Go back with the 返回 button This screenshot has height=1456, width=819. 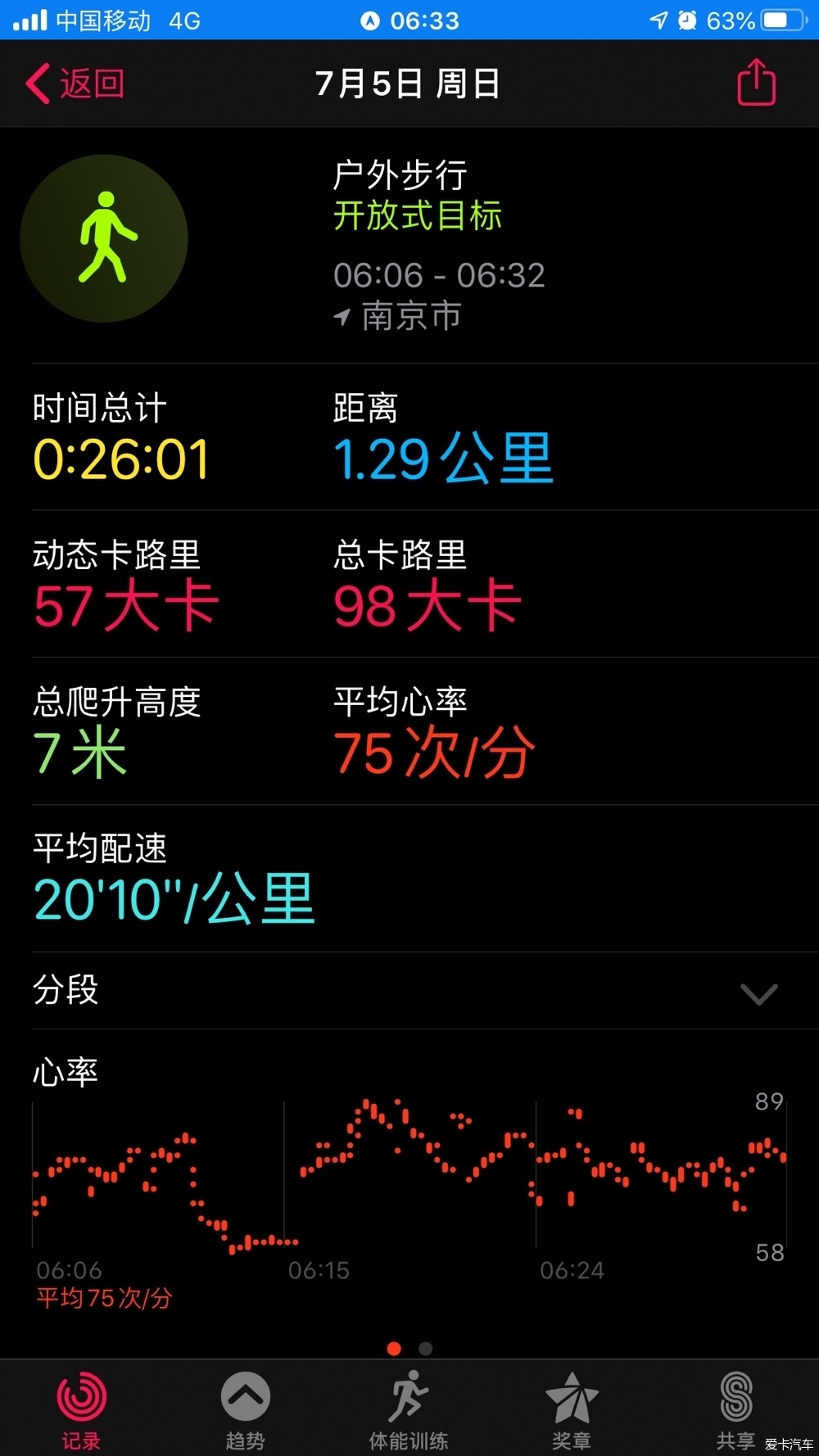click(x=75, y=84)
